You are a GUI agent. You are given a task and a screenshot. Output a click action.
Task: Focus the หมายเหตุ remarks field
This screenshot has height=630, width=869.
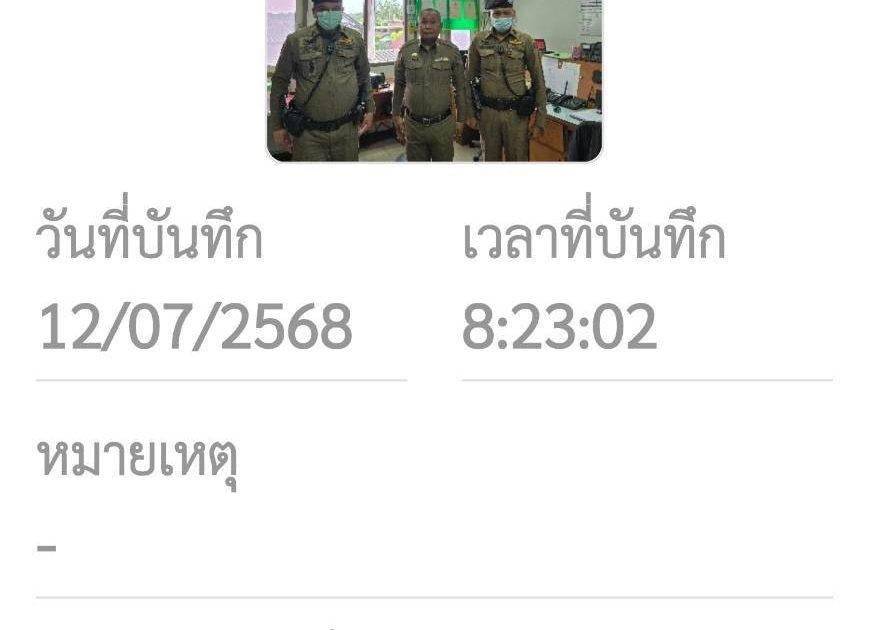click(434, 547)
